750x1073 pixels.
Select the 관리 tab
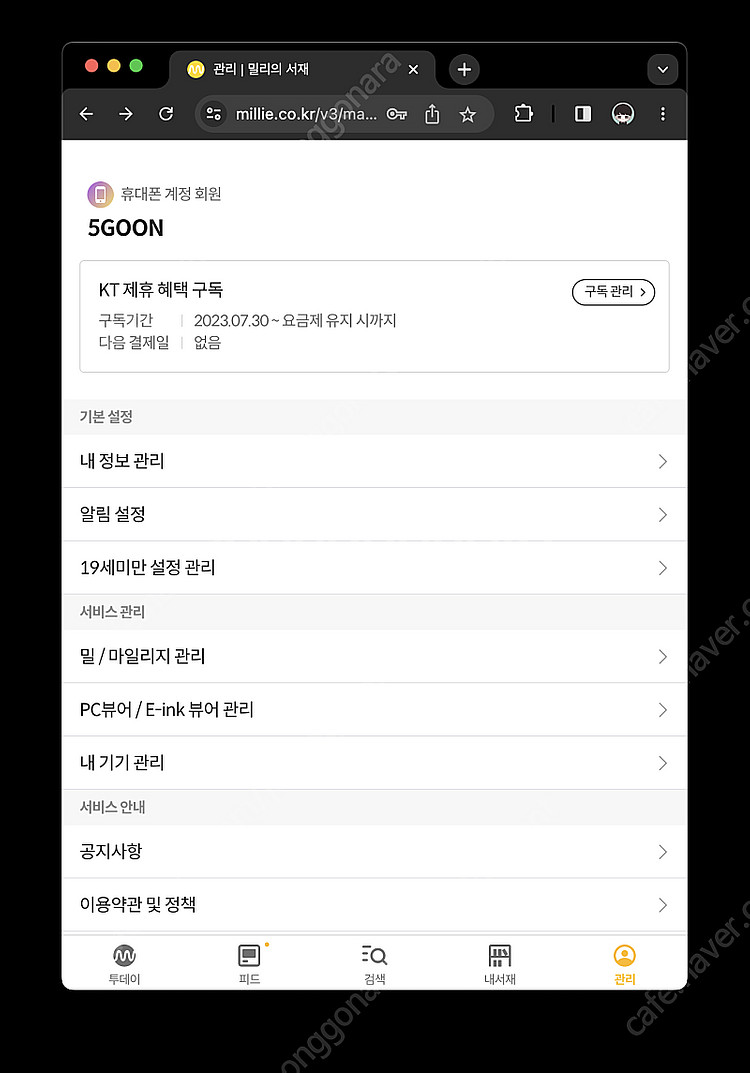click(x=624, y=964)
